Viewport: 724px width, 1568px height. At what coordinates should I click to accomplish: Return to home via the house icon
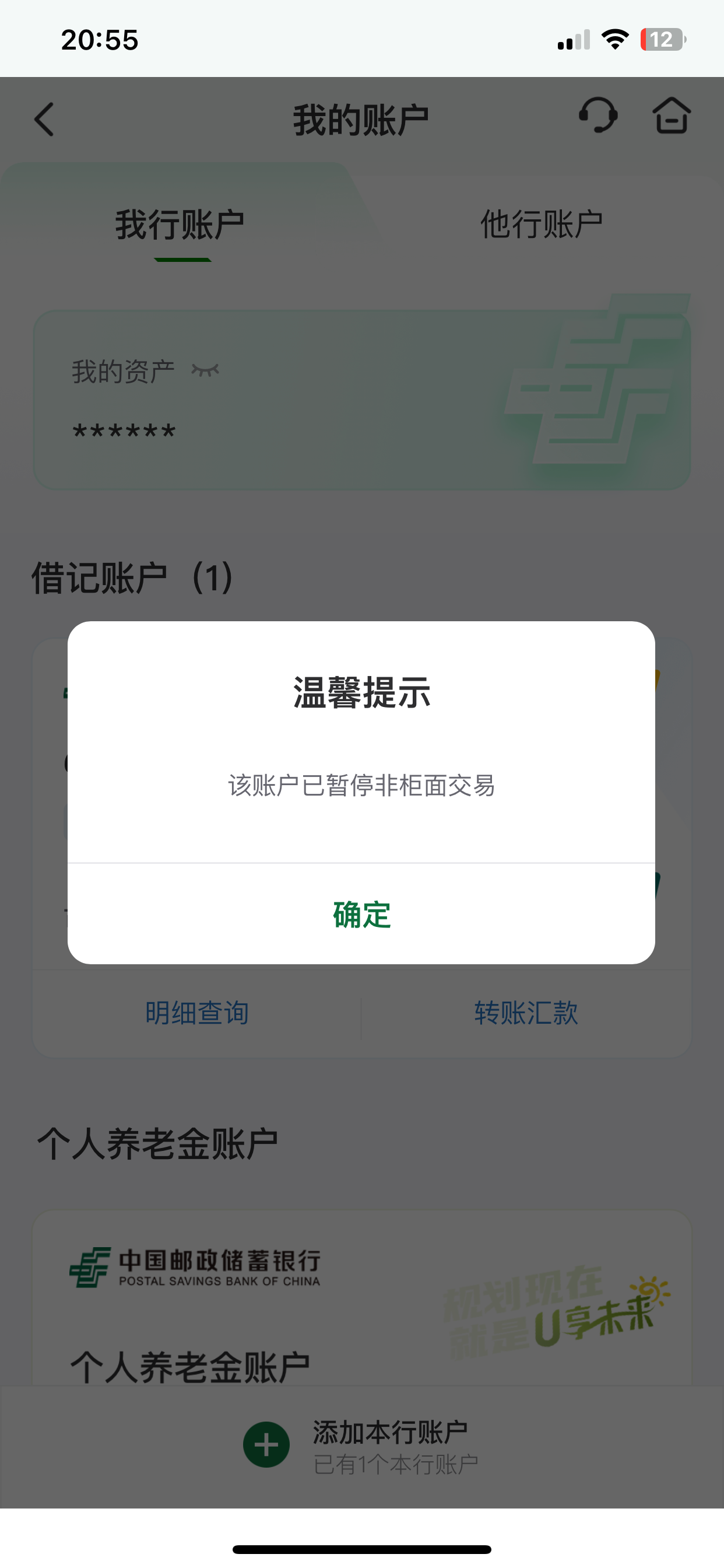pos(672,115)
